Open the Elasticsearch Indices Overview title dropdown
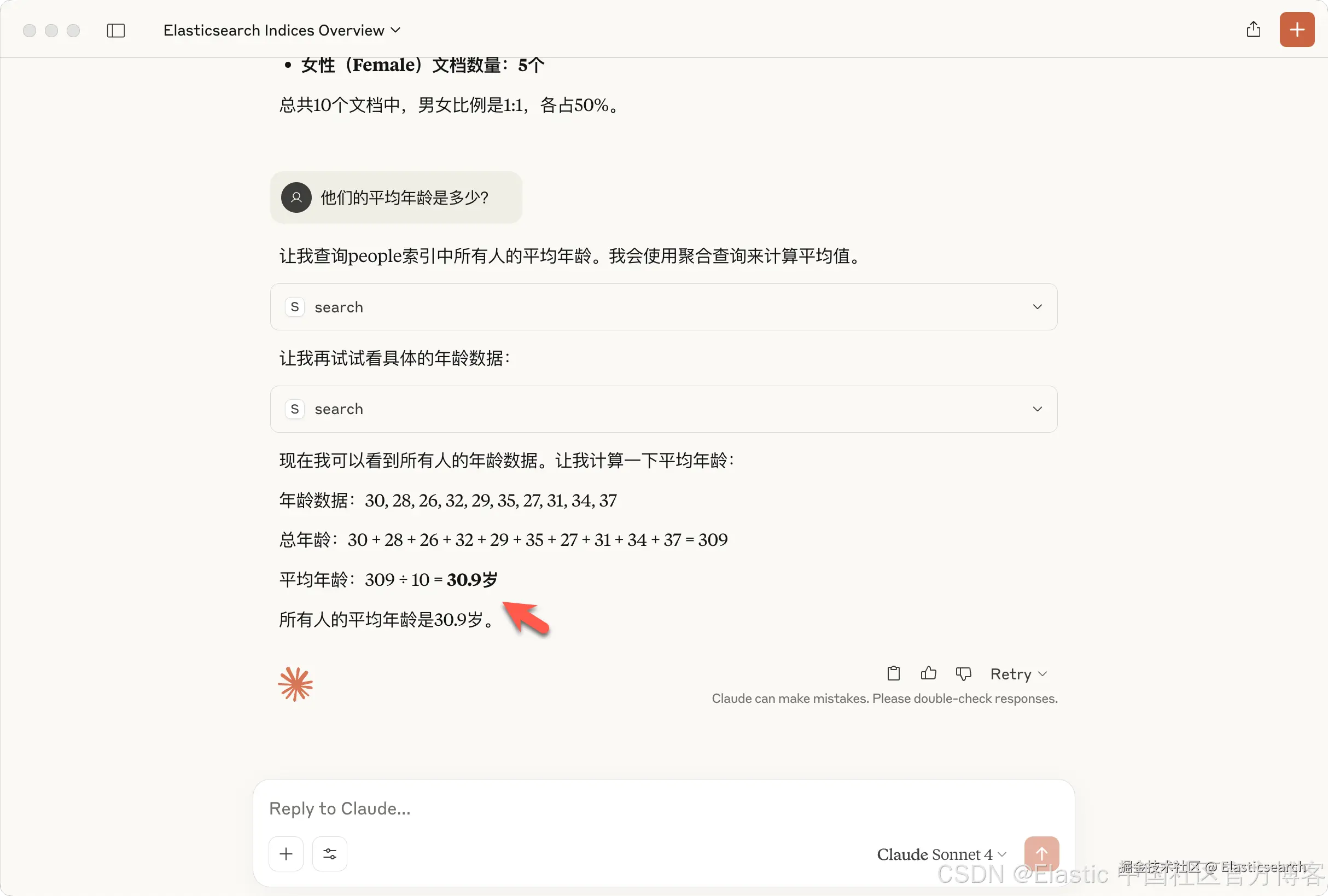 [282, 30]
